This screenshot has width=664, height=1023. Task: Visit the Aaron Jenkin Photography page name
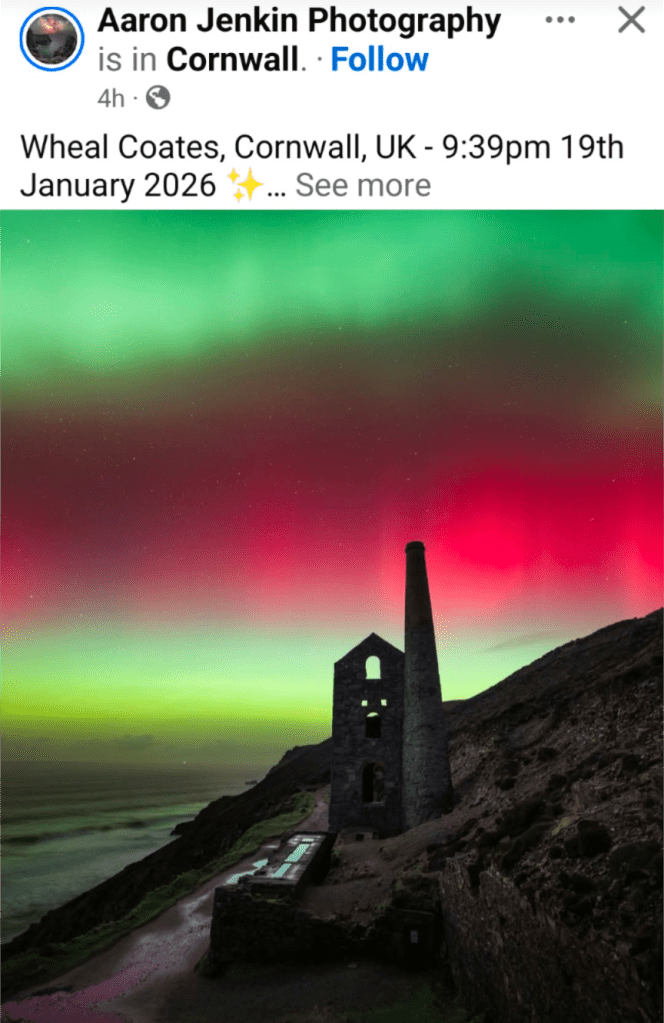tap(299, 20)
